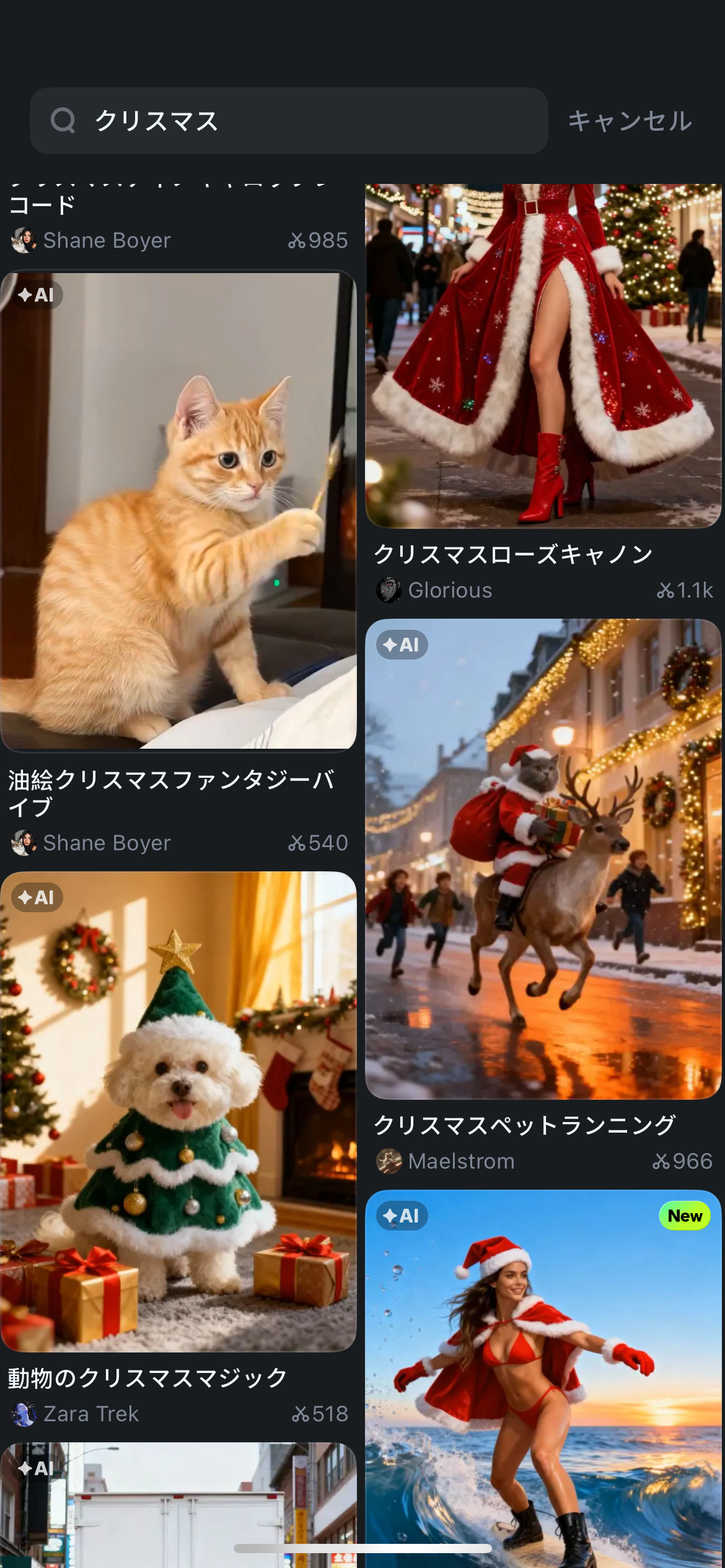Viewport: 725px width, 1568px height.
Task: Tap the キャンセル button to cancel search
Action: tap(631, 121)
